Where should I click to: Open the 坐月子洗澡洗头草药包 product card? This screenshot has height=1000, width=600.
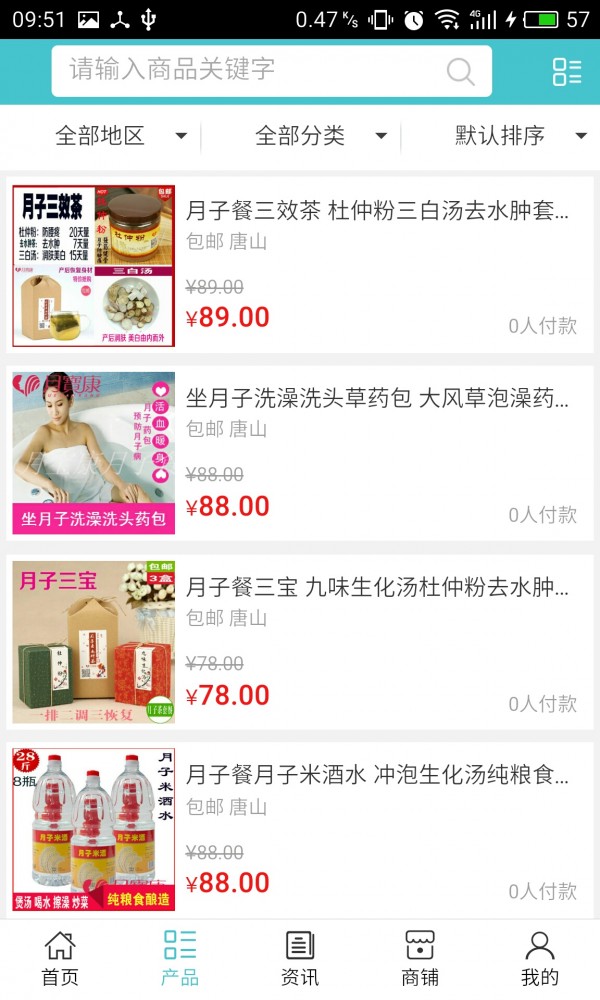click(300, 453)
